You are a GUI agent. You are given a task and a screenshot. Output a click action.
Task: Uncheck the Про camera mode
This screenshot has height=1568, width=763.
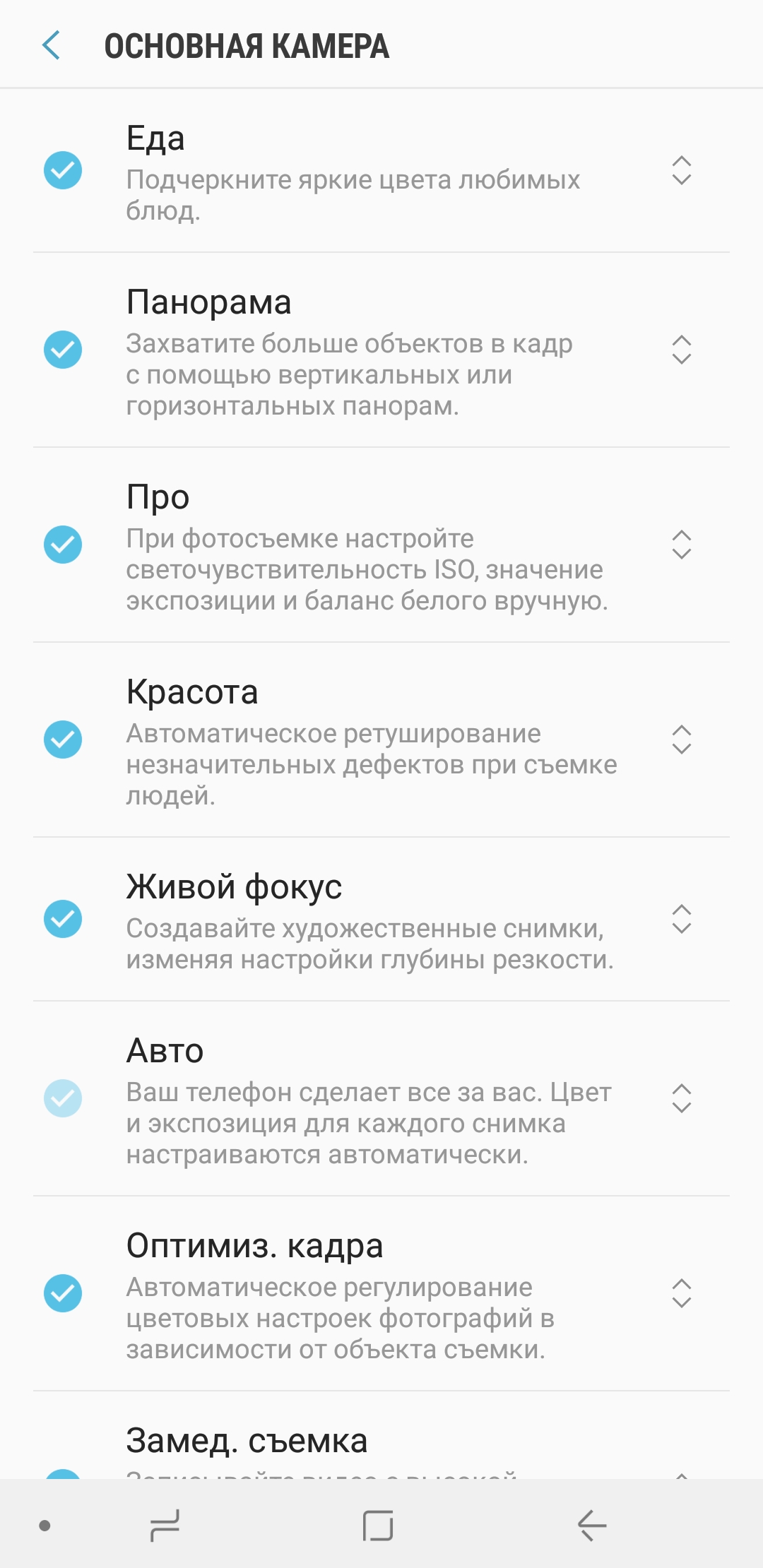63,545
